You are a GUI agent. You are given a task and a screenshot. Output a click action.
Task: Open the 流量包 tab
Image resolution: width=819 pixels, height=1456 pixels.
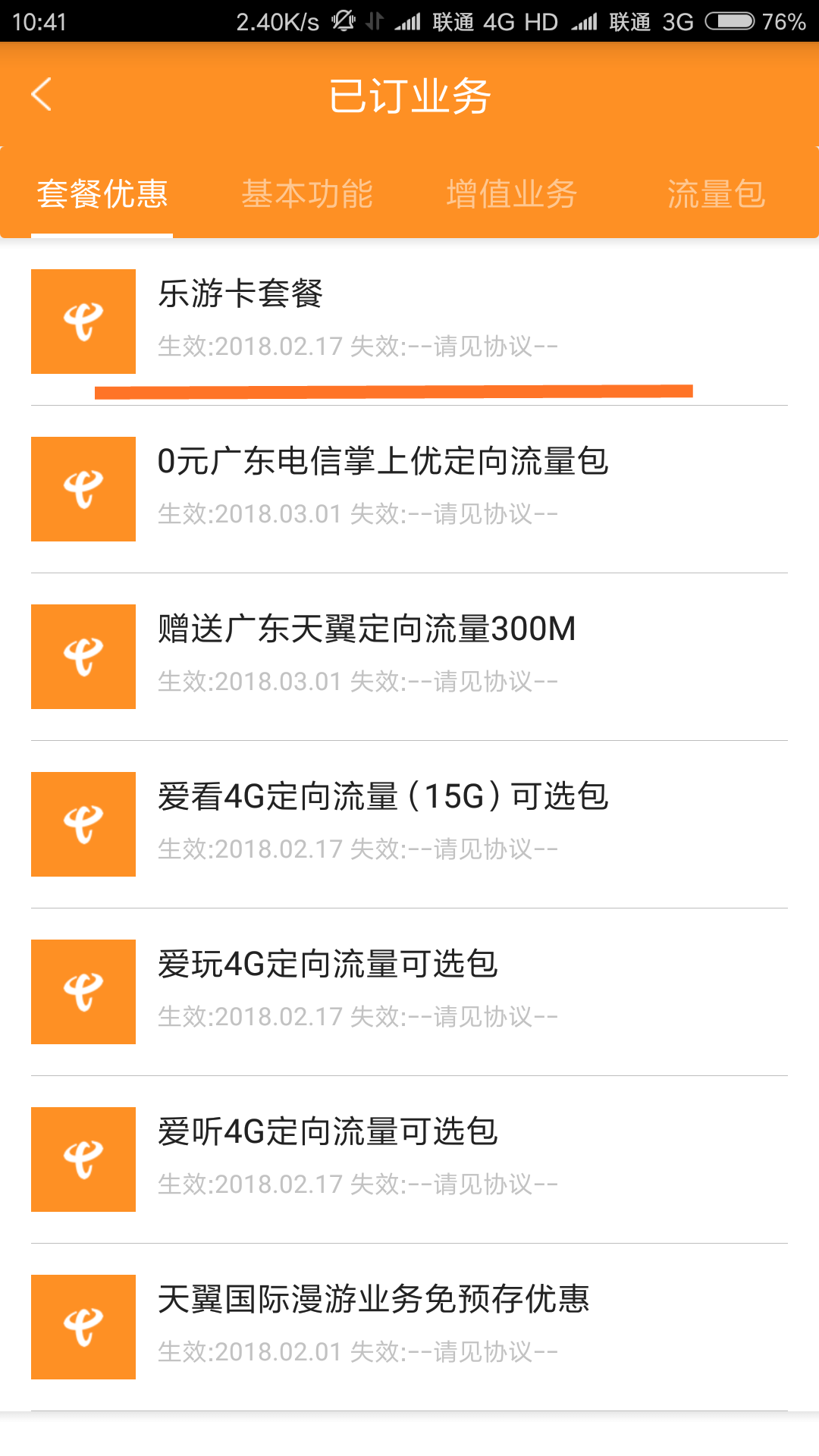click(717, 194)
